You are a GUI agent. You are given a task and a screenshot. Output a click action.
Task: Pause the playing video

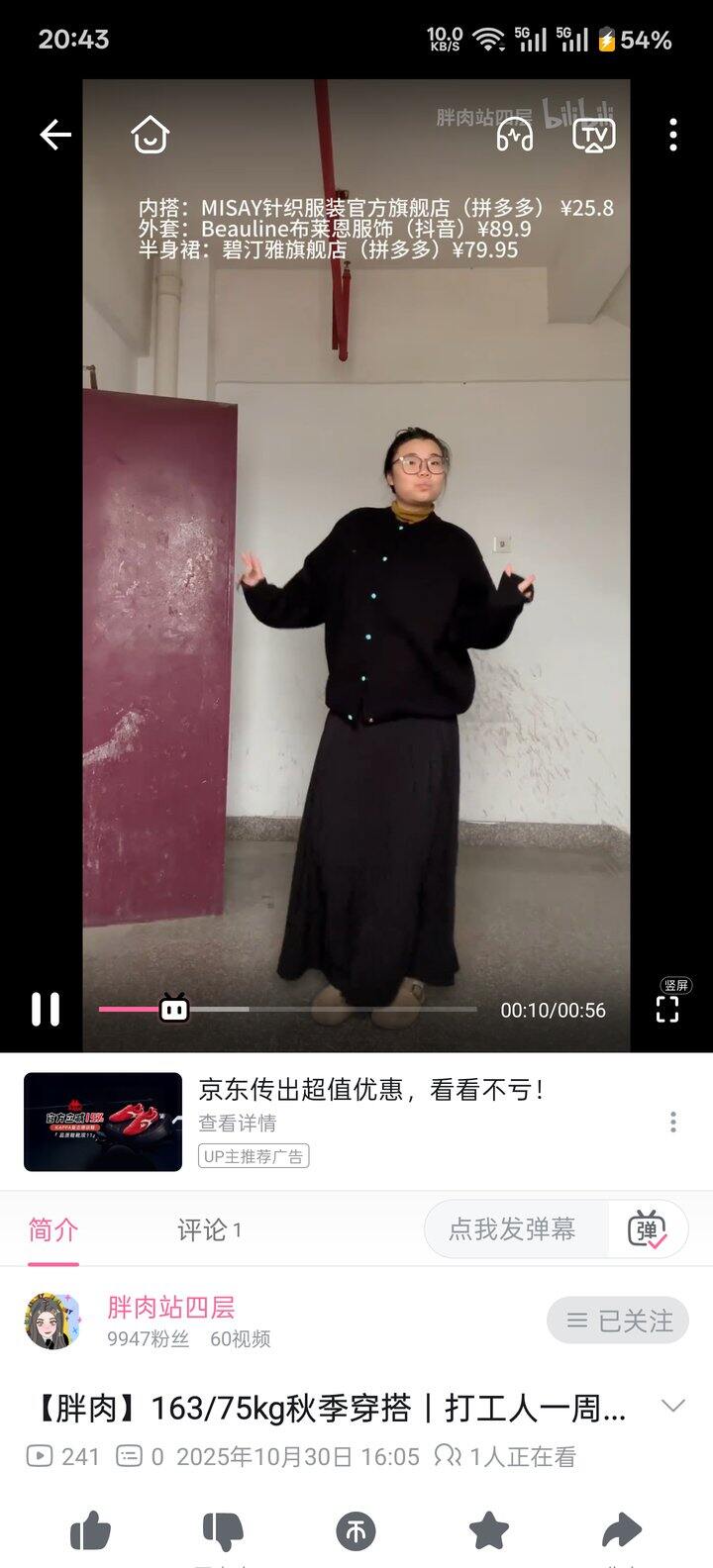point(46,1009)
